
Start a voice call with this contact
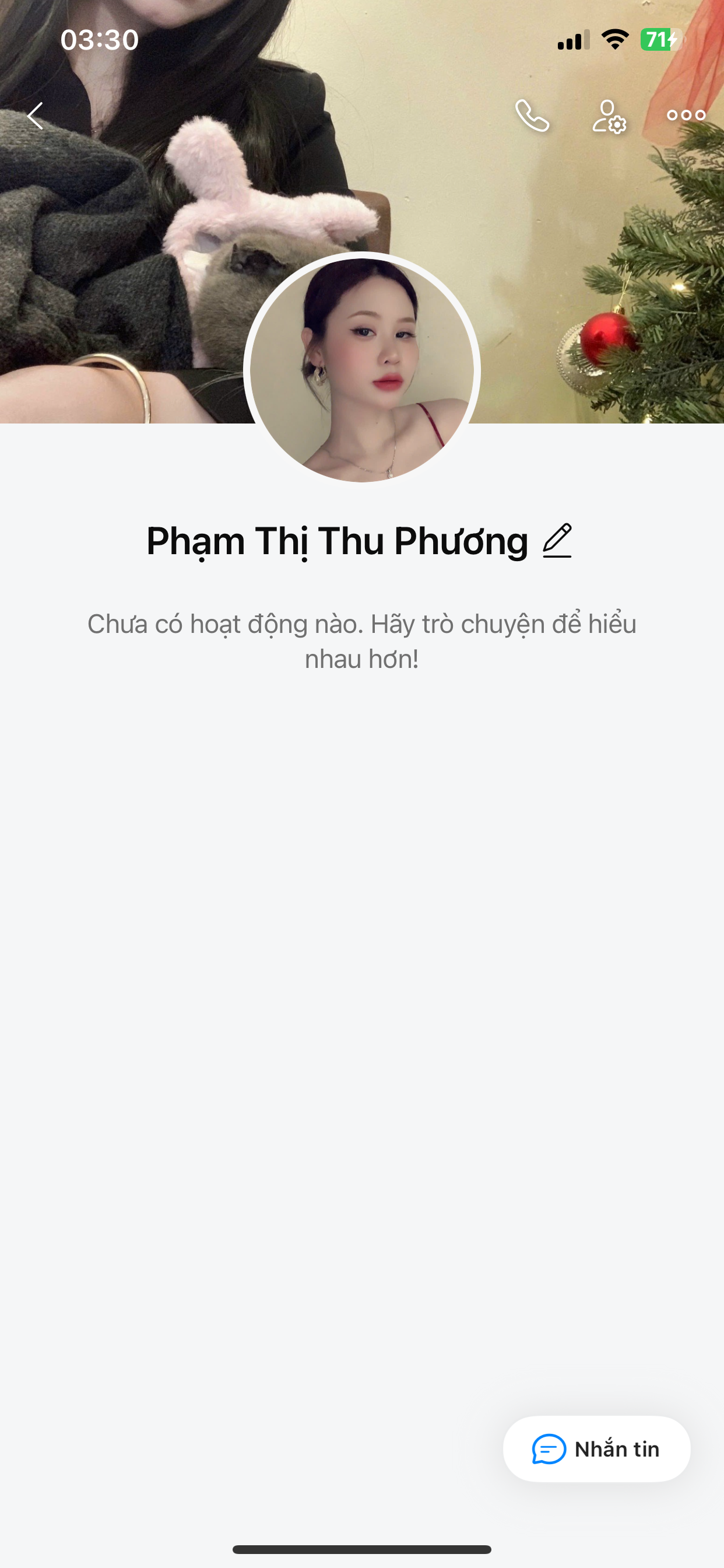[532, 116]
